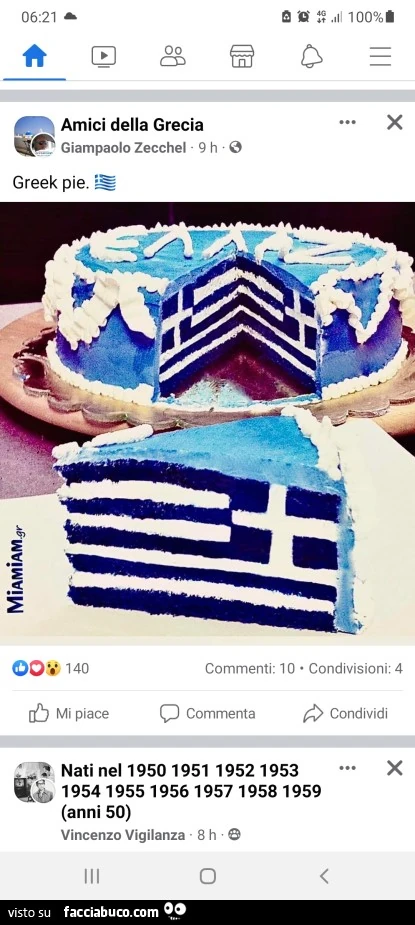Image resolution: width=415 pixels, height=925 pixels.
Task: Open the friends/groups tab
Action: tap(172, 56)
